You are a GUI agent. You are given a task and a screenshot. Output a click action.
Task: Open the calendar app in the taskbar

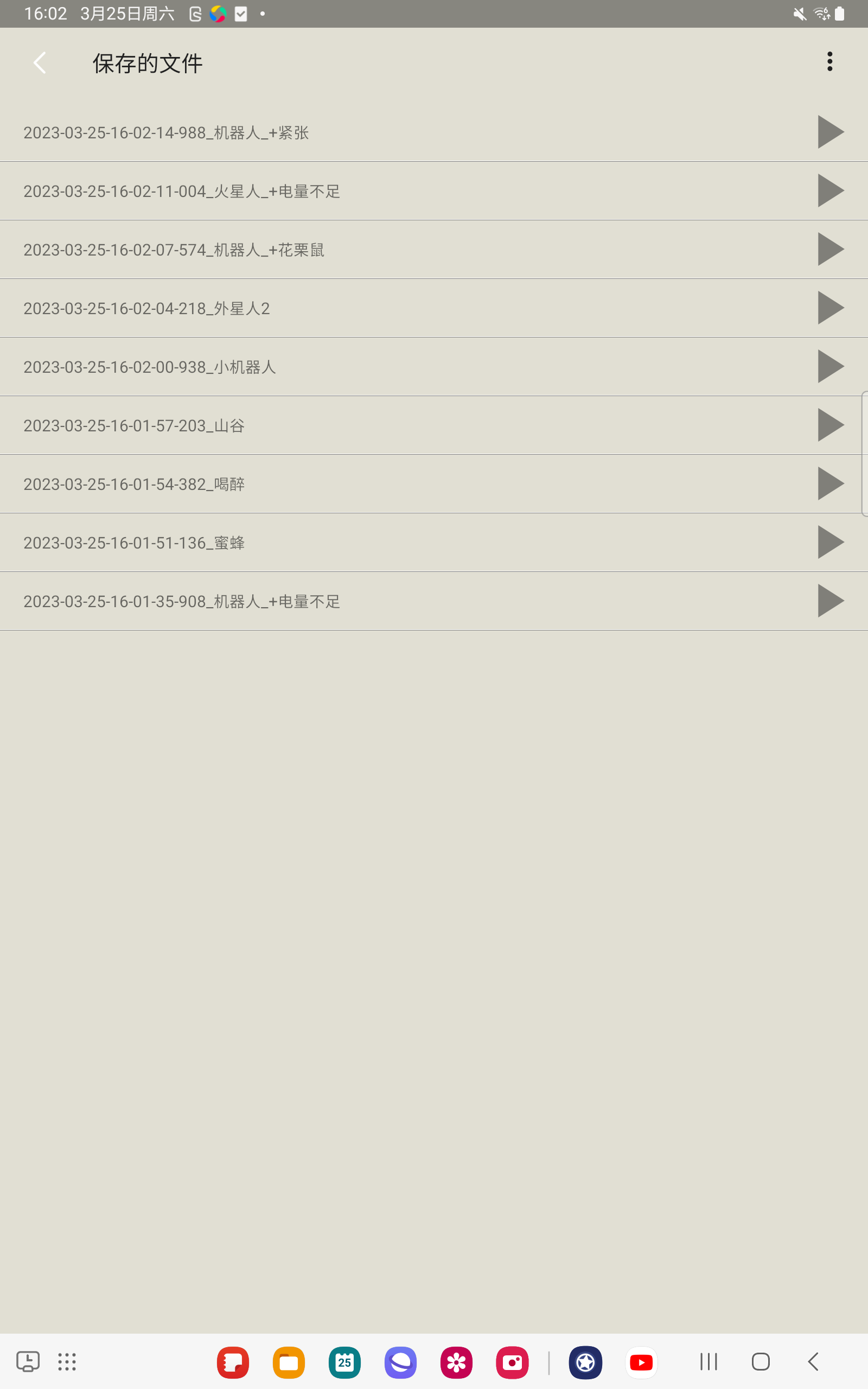(344, 1362)
